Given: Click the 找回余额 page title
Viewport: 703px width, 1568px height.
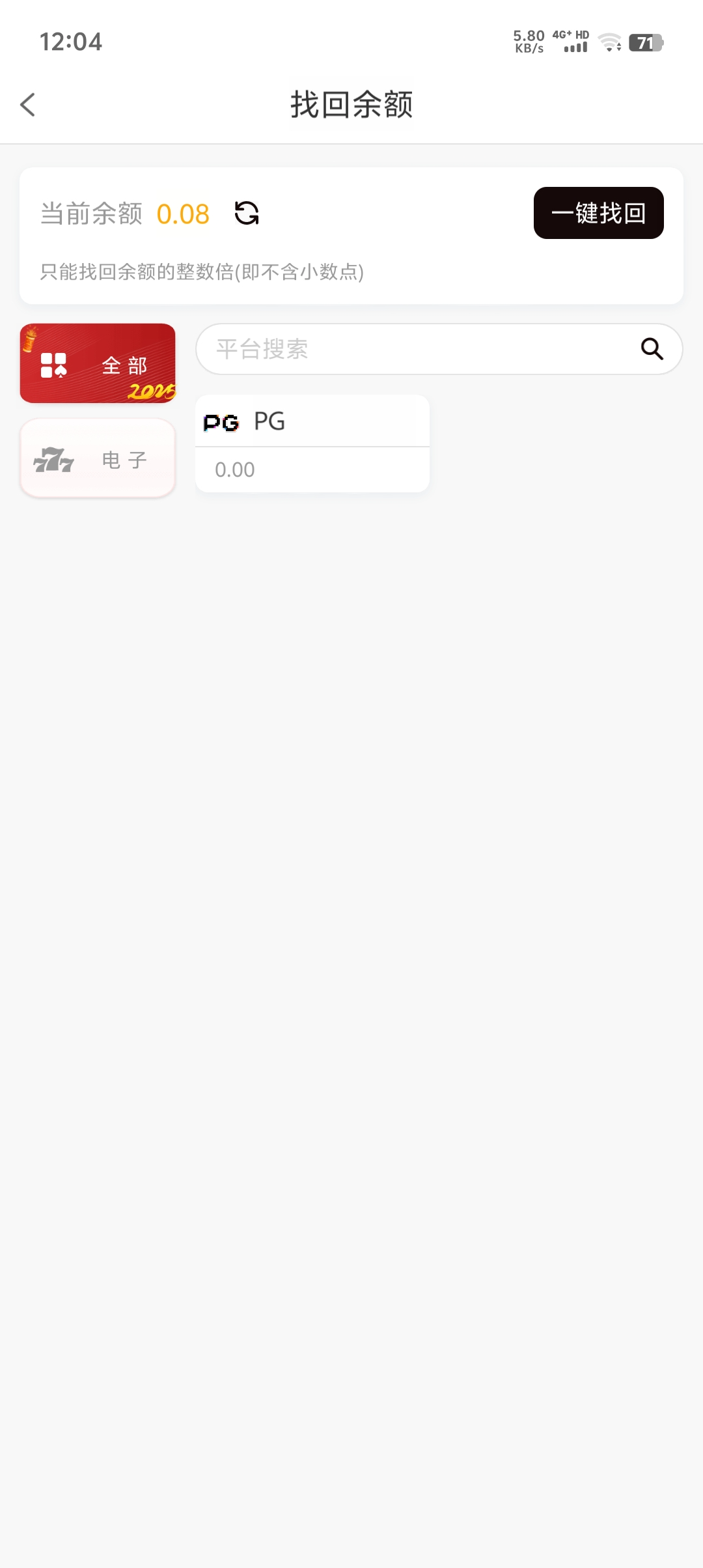Looking at the screenshot, I should tap(351, 105).
